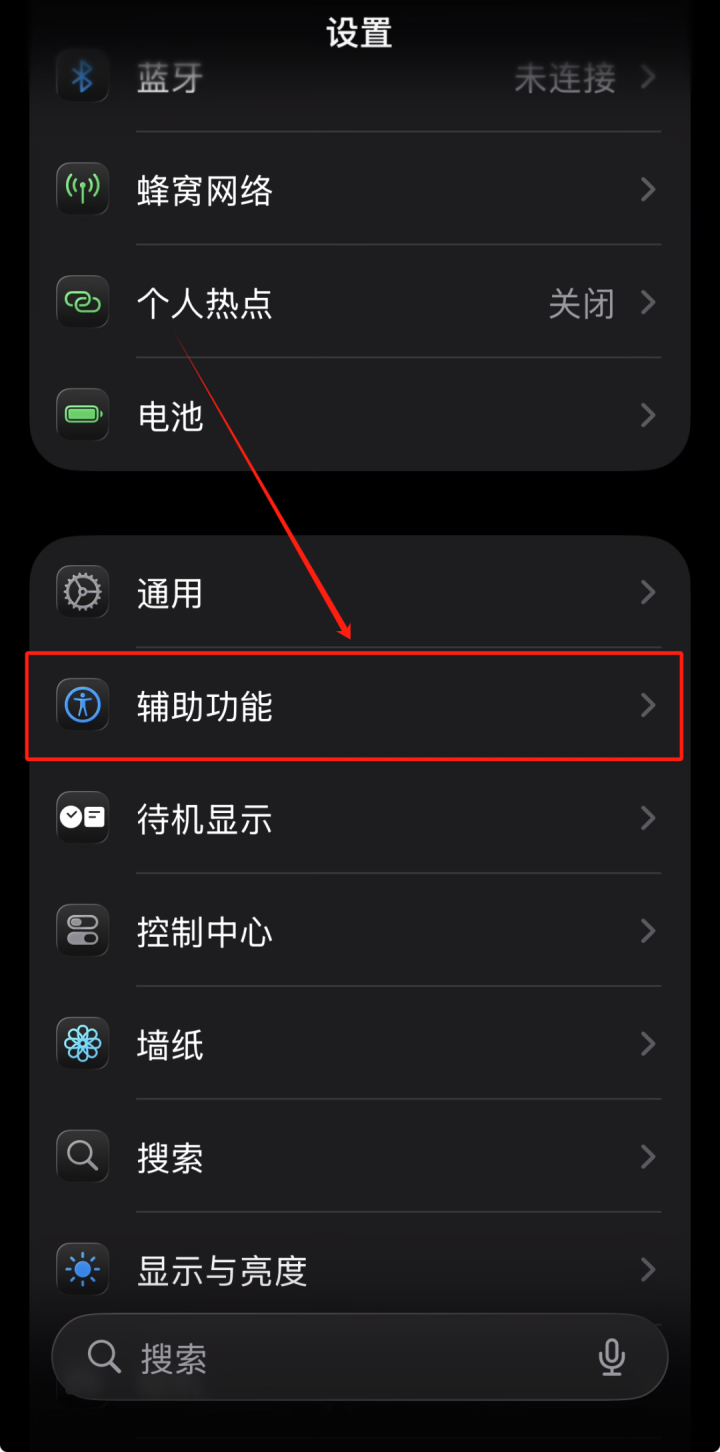Viewport: 720px width, 1452px height.
Task: Open the 蓝牙 Bluetooth settings row
Action: click(360, 78)
